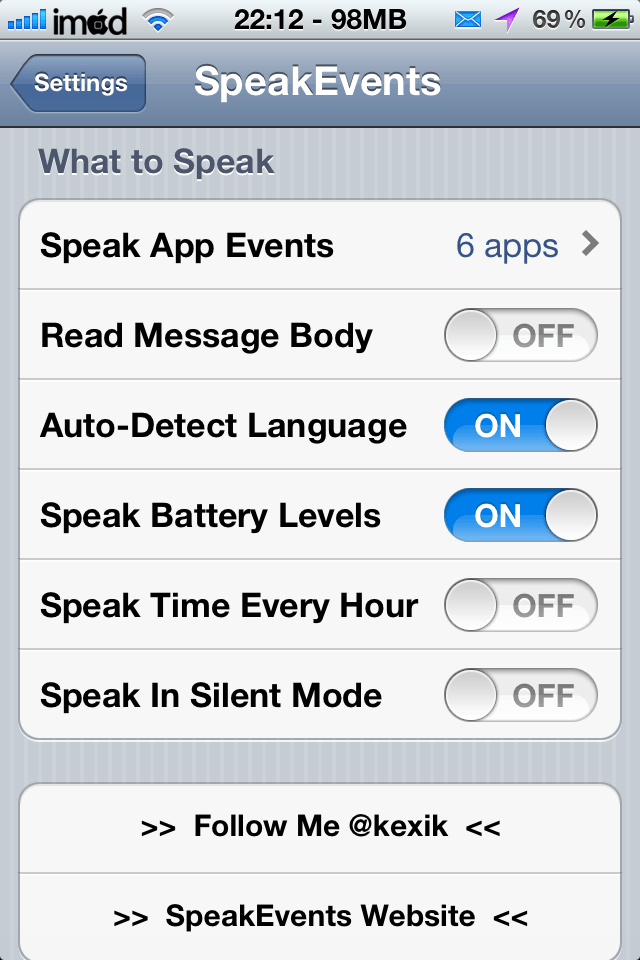The height and width of the screenshot is (960, 640).
Task: Disable Speak Battery Levels
Action: (520, 515)
